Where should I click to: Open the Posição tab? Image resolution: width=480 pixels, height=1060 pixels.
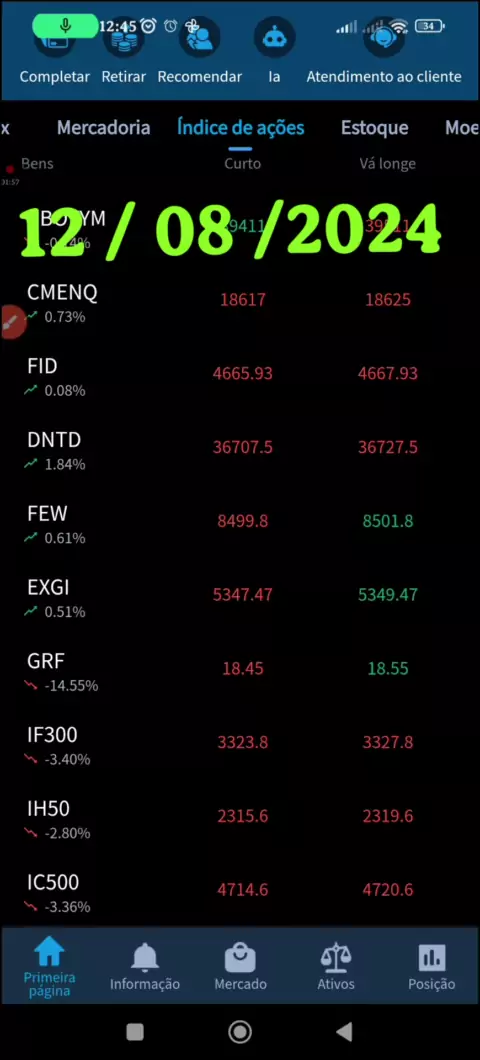point(431,967)
